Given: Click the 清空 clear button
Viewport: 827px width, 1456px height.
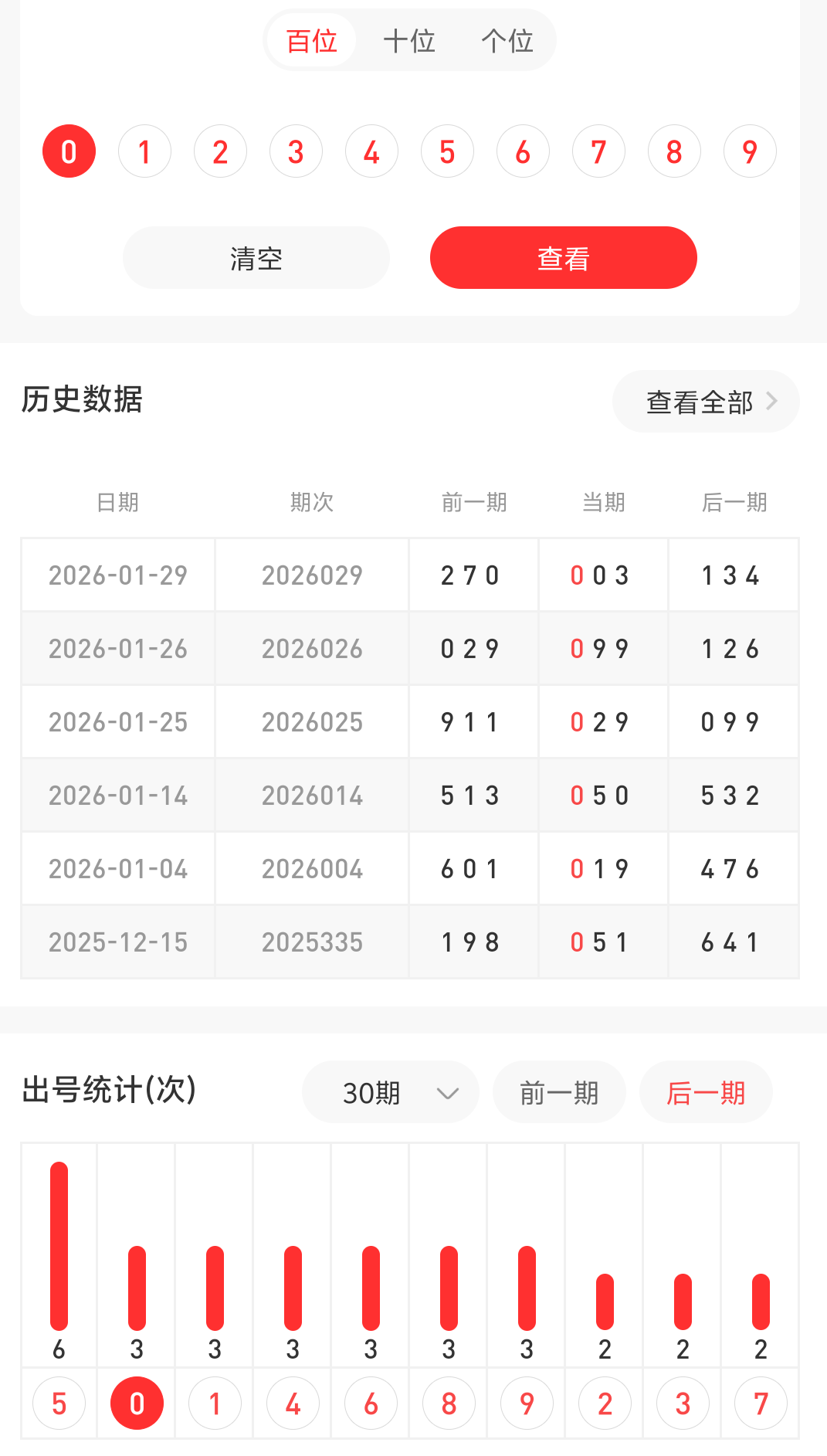Looking at the screenshot, I should (x=256, y=257).
